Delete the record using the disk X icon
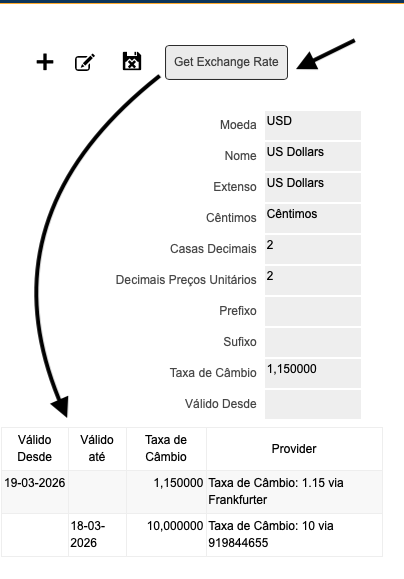 click(x=132, y=61)
